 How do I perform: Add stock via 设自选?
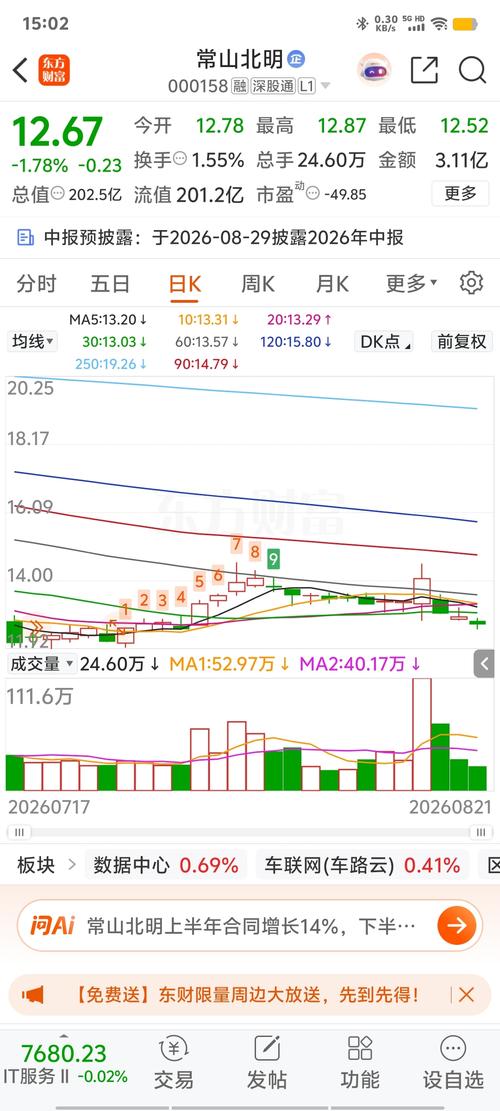pos(453,1064)
